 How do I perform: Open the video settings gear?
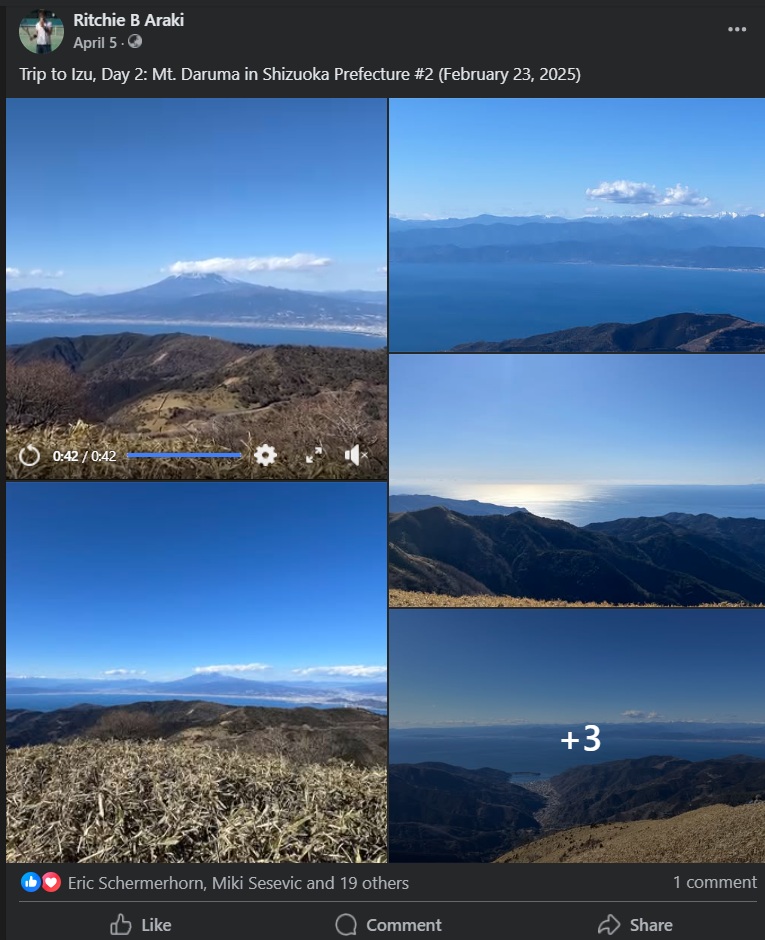click(265, 456)
